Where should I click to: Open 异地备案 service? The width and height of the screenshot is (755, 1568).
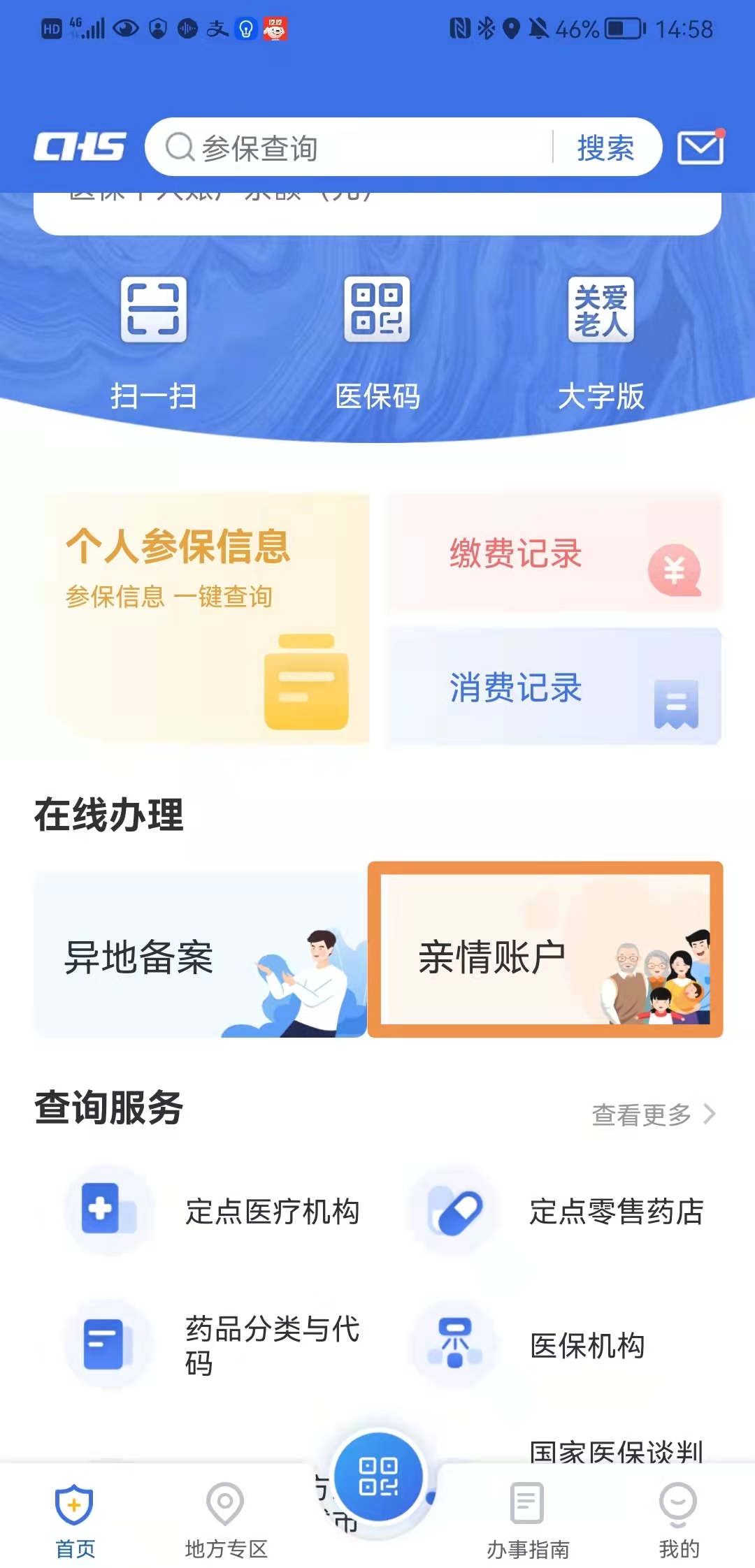[x=200, y=956]
